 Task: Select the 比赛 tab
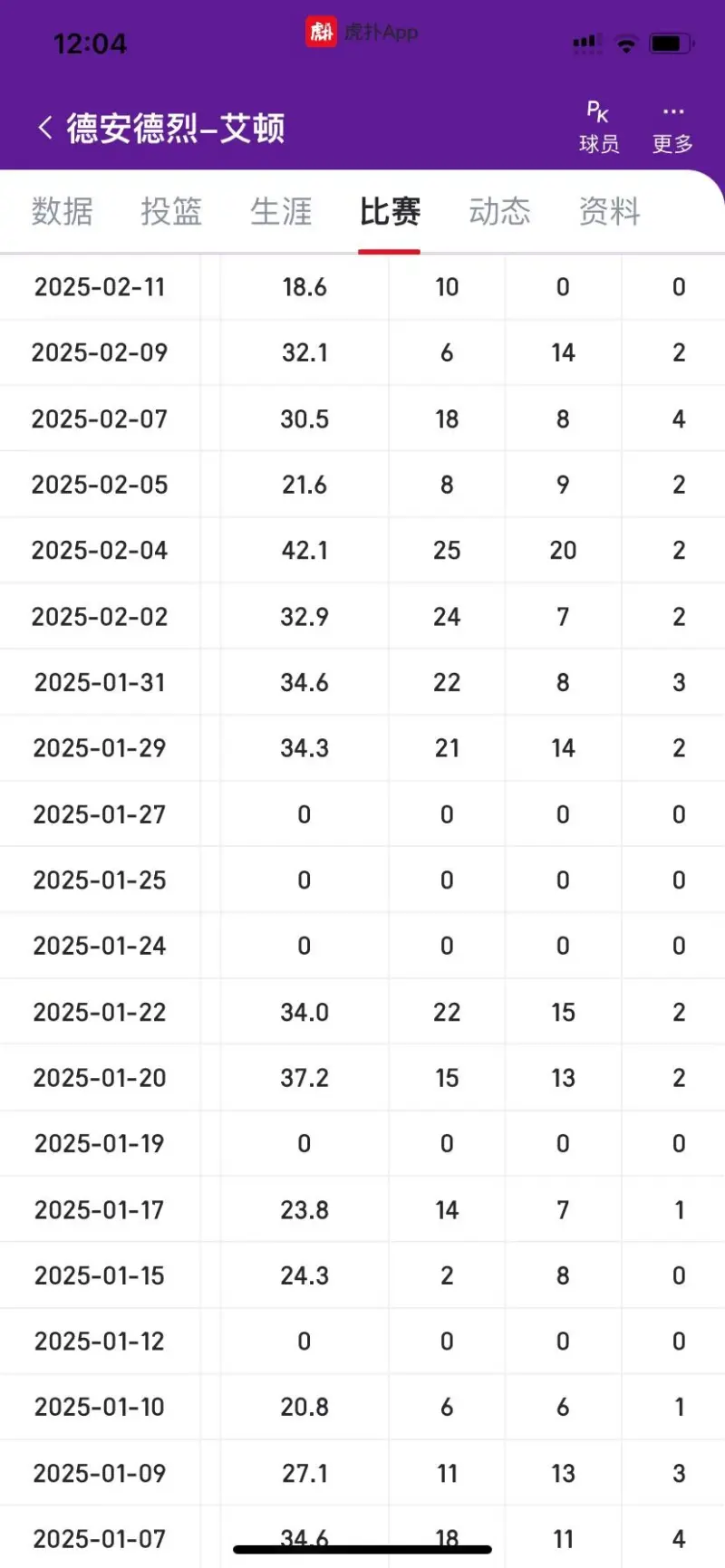(390, 211)
